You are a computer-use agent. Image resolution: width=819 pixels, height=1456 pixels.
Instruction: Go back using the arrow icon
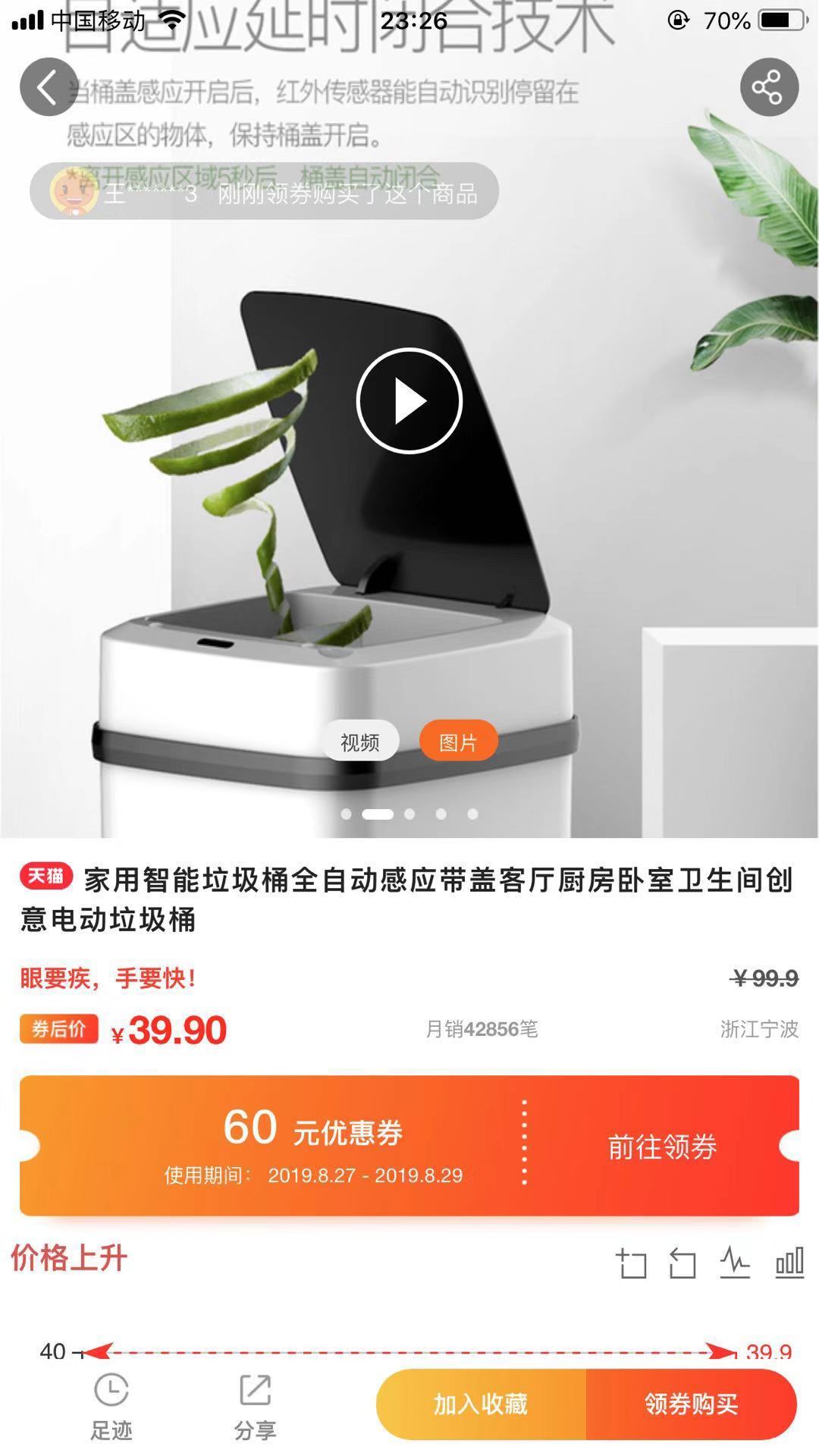pos(49,87)
